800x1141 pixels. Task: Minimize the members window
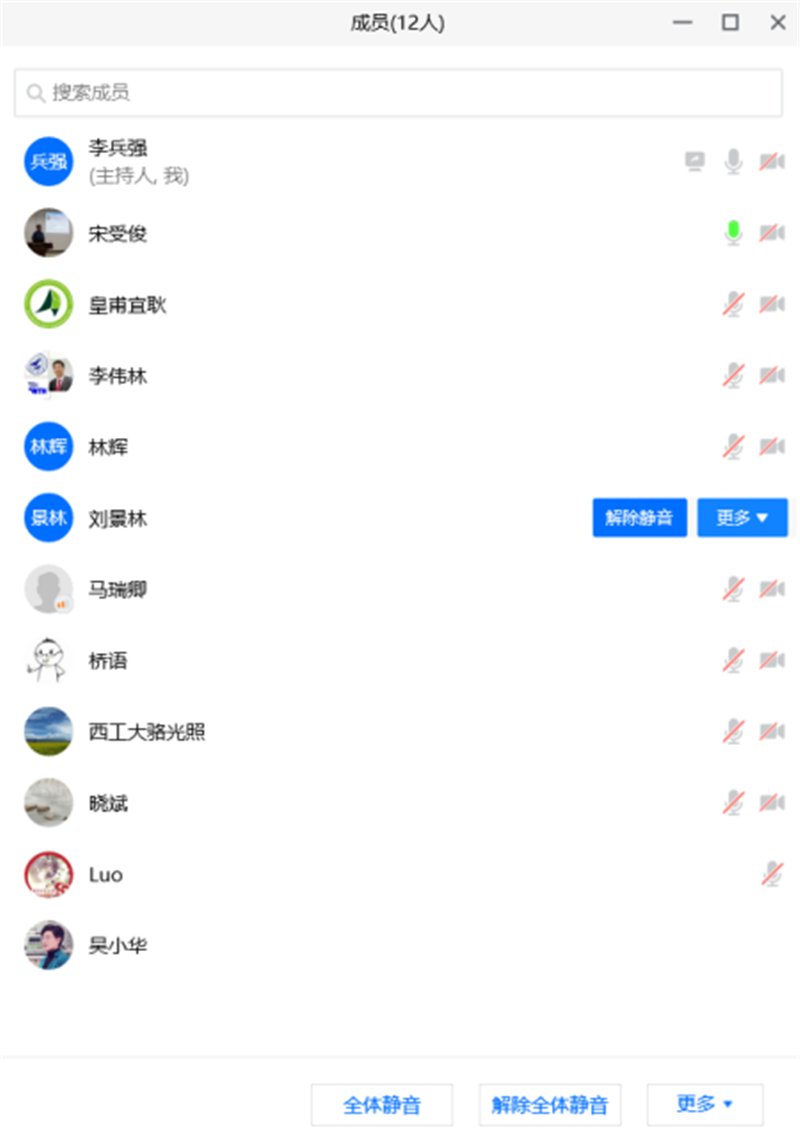click(683, 23)
